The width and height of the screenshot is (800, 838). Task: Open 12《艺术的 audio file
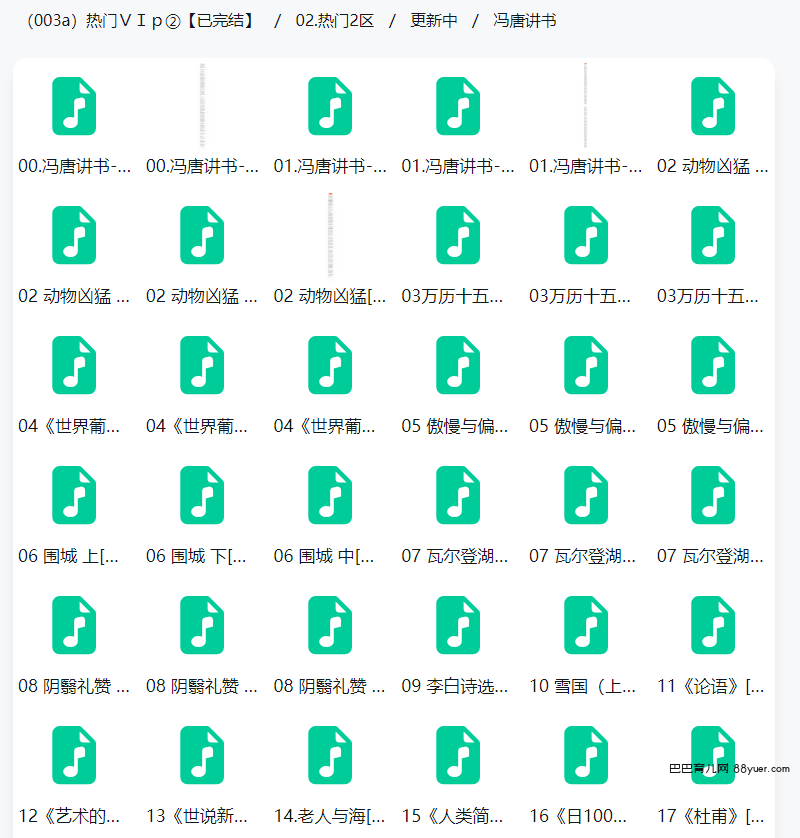74,755
